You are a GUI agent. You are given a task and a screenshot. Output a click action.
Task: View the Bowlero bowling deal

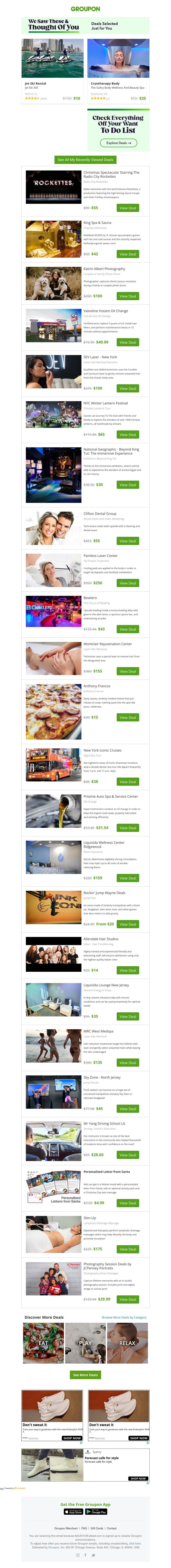point(128,629)
